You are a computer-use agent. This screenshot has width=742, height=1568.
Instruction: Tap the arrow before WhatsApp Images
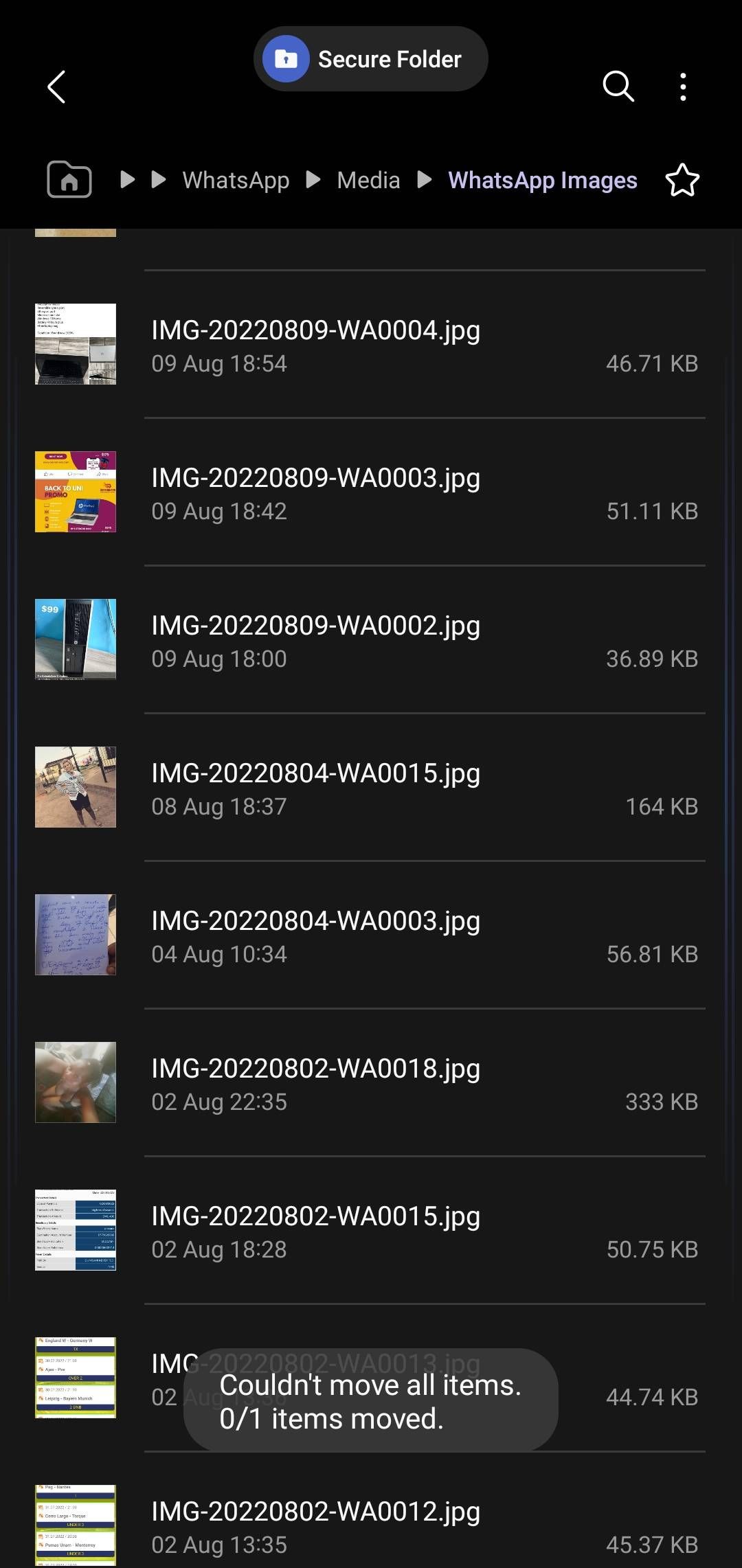click(423, 179)
